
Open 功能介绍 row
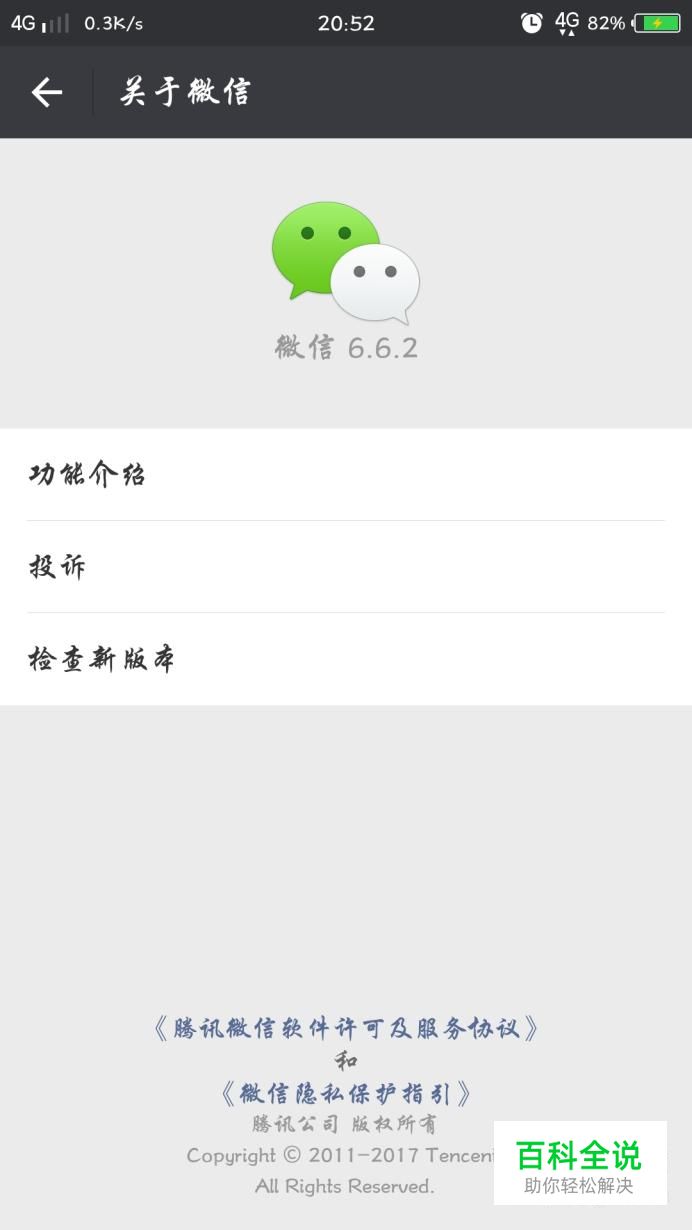tap(346, 475)
